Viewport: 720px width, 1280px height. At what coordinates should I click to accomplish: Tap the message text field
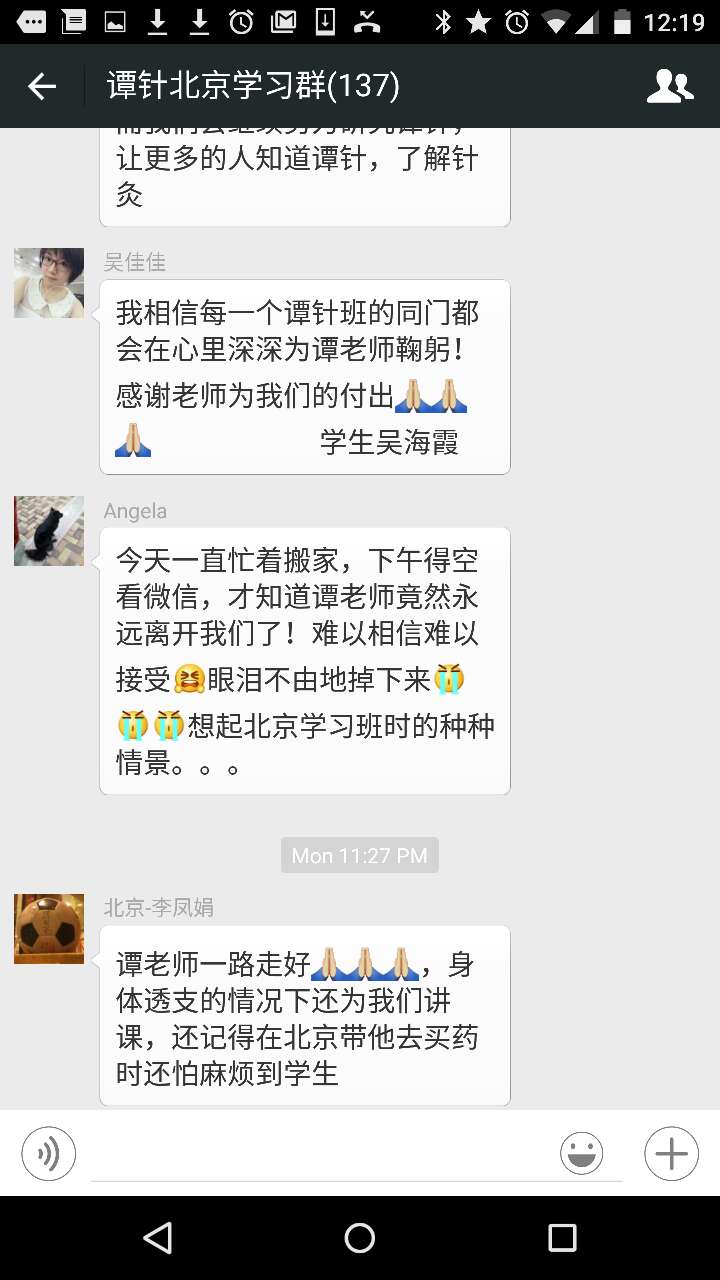pyautogui.click(x=320, y=1154)
